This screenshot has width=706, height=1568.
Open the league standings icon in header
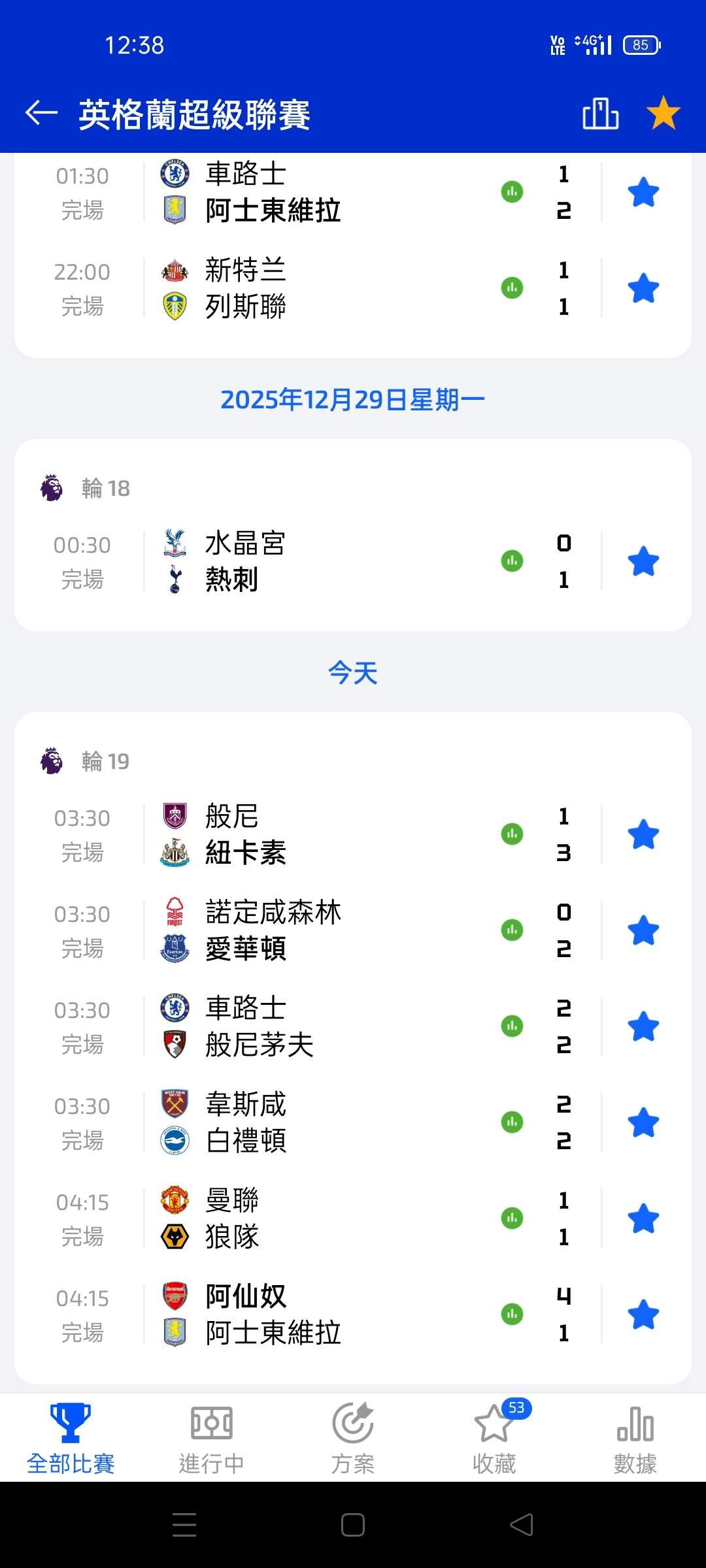point(600,114)
